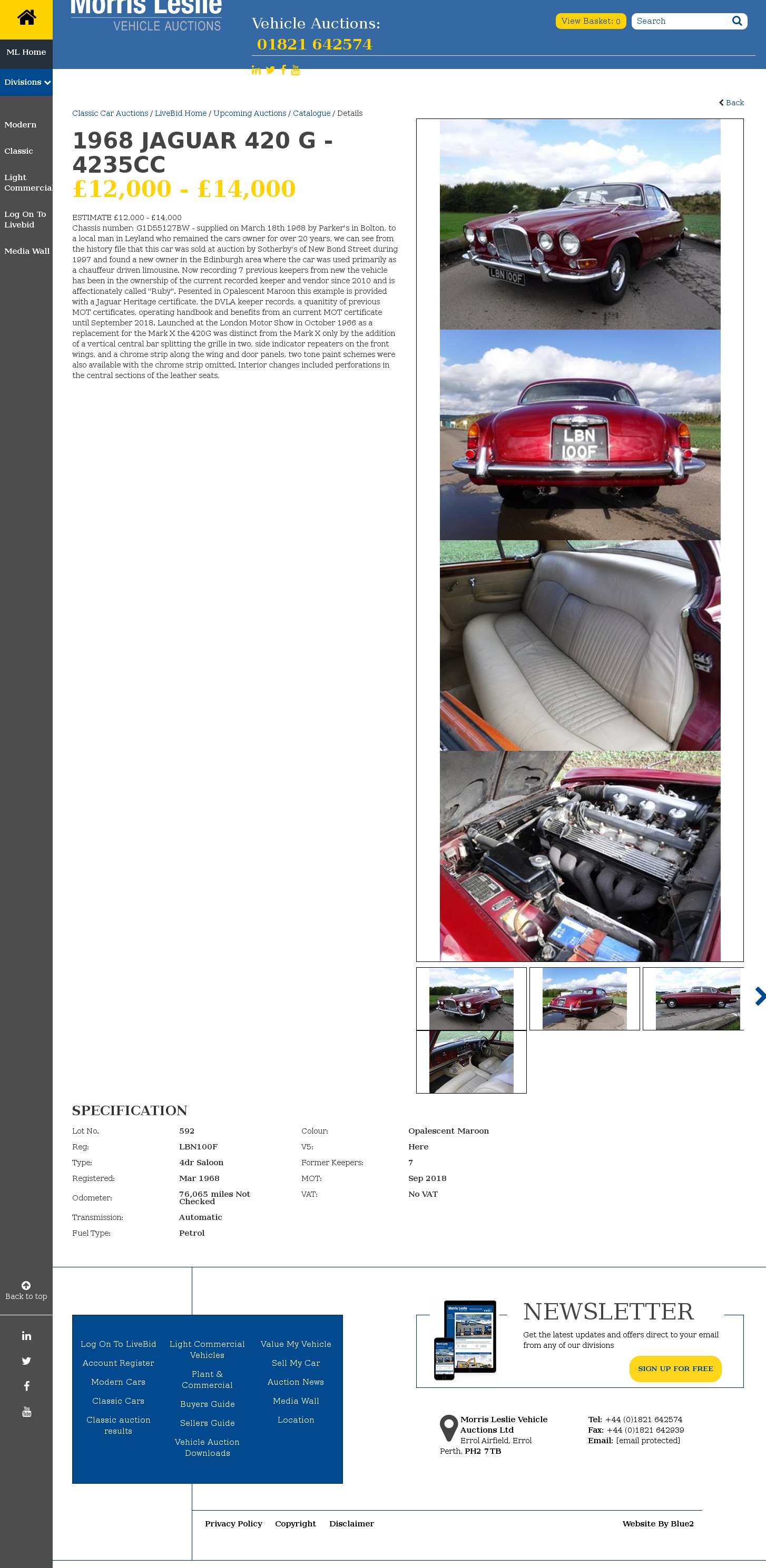Open the Catalogue breadcrumb link
766x1568 pixels.
(x=311, y=113)
